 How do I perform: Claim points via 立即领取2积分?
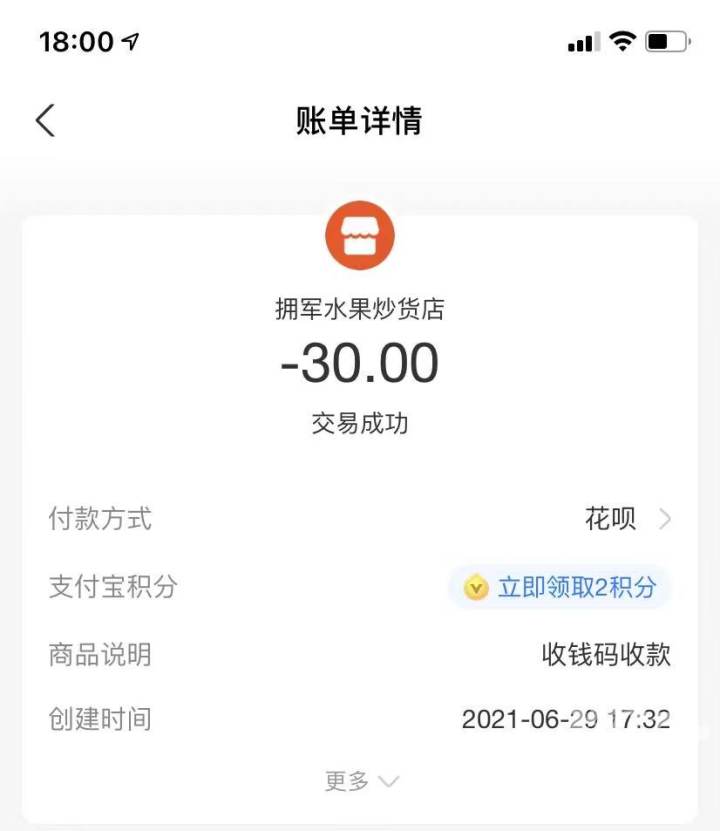click(x=560, y=587)
